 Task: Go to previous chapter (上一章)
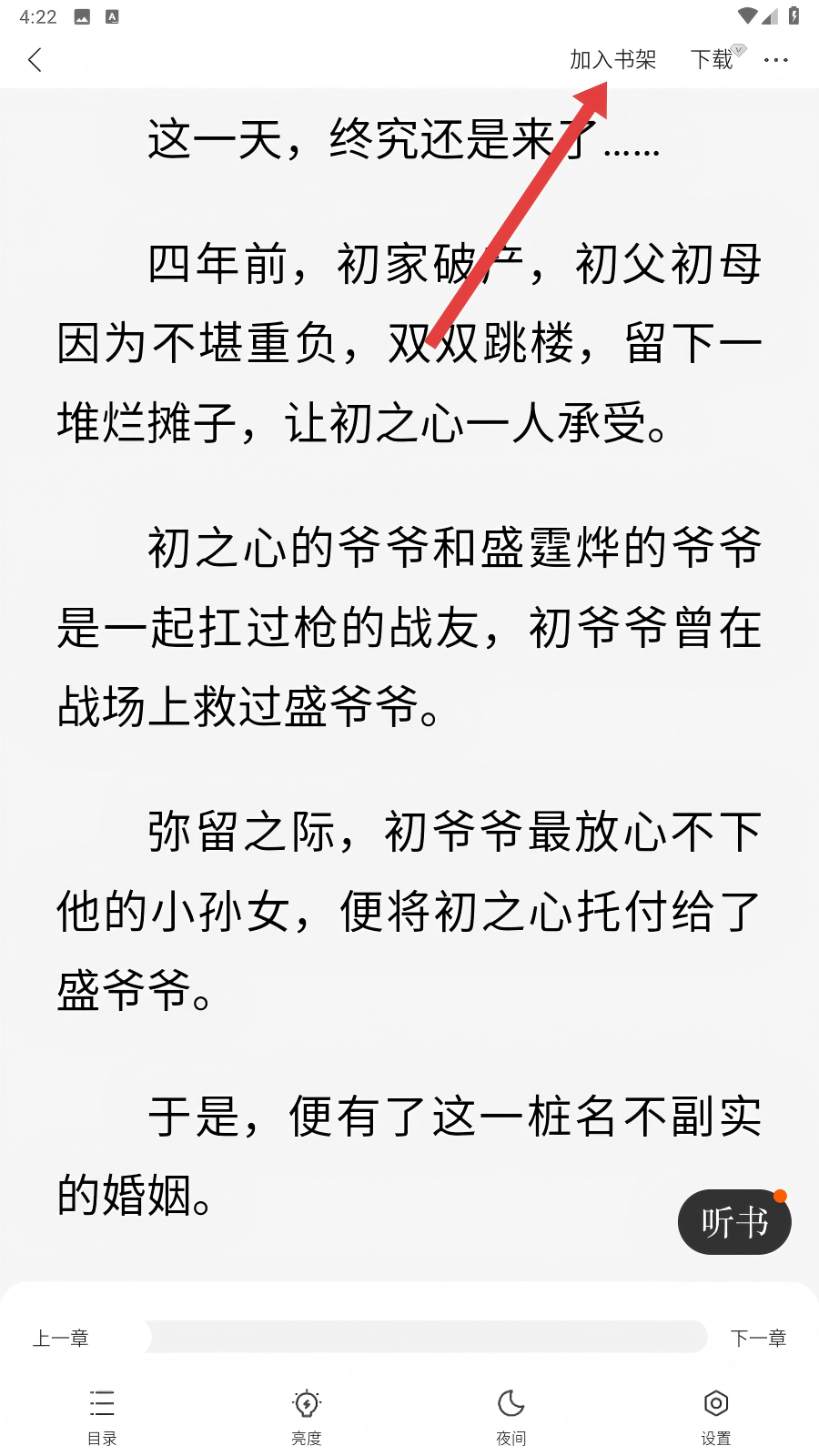point(61,1338)
